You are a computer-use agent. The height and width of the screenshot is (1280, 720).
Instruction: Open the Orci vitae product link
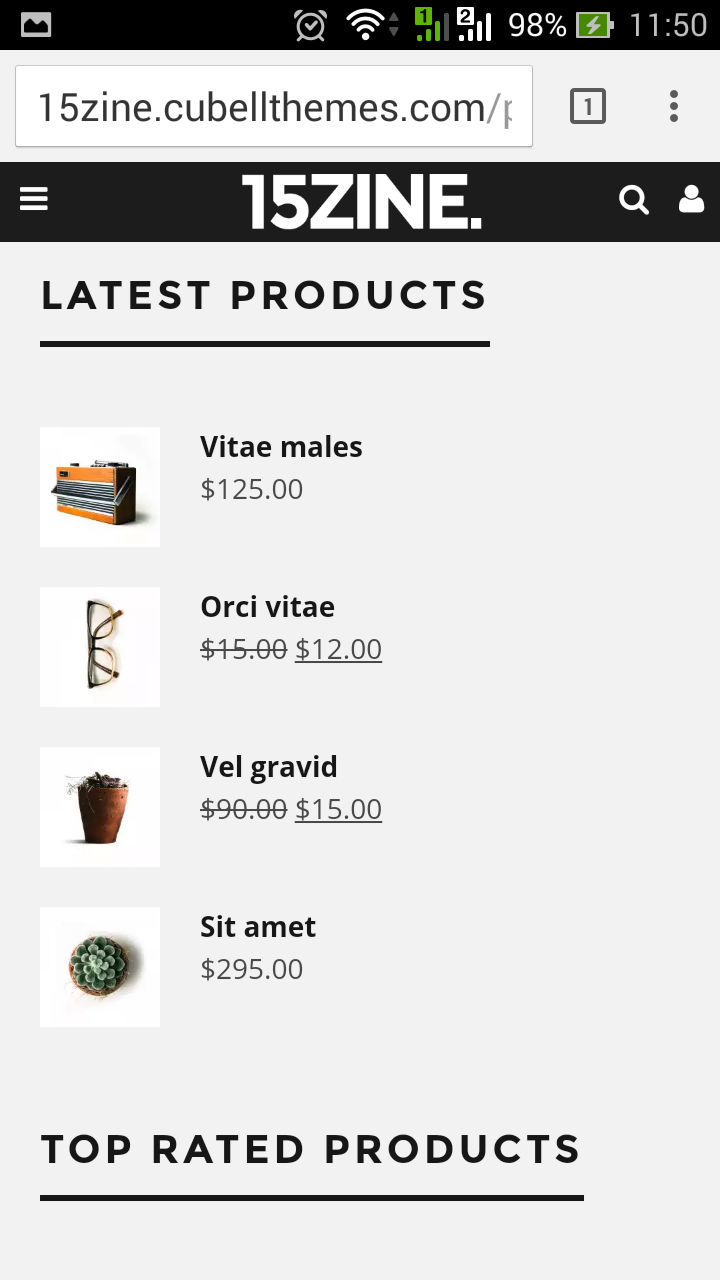pyautogui.click(x=267, y=607)
